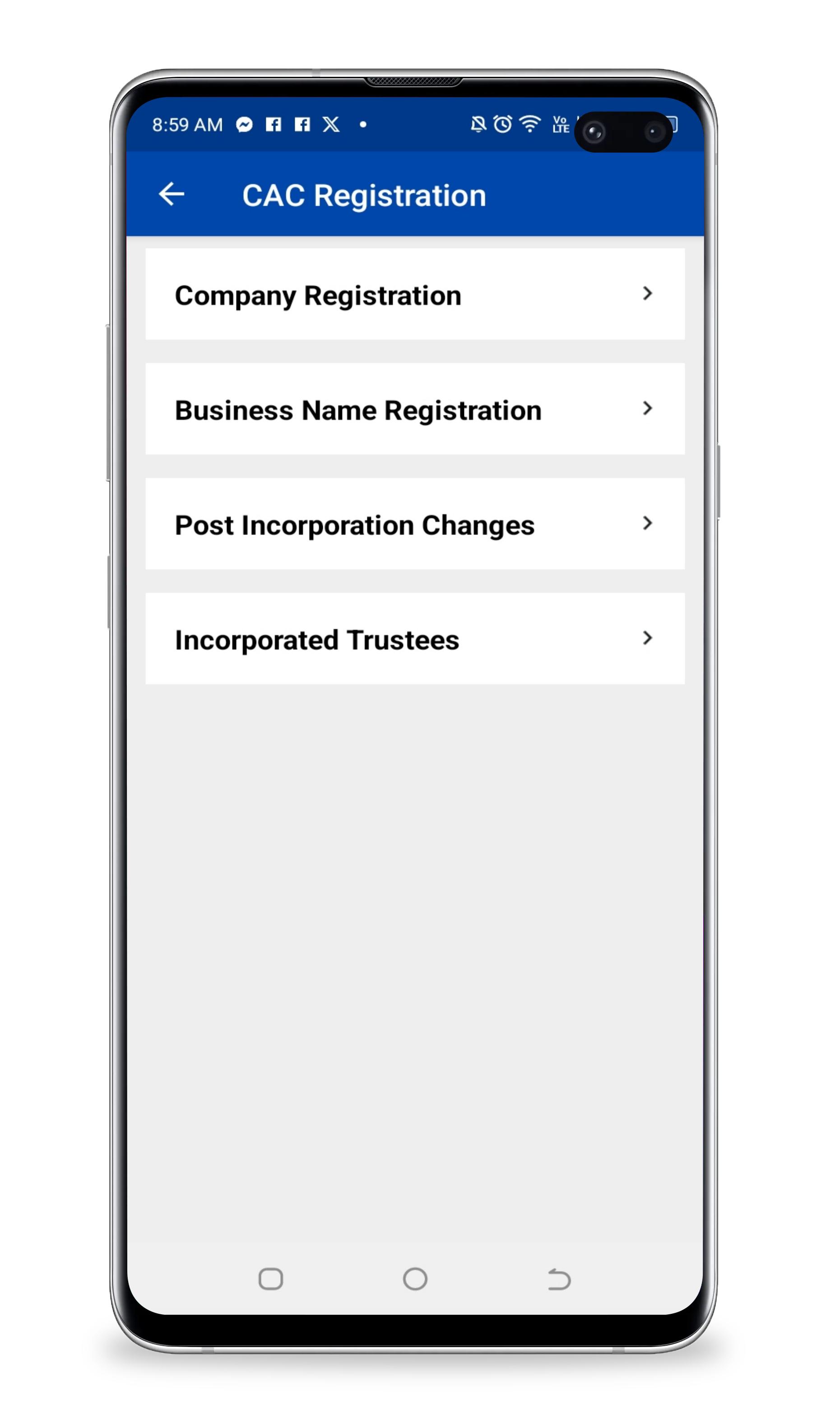Open Business Name Registration
The width and height of the screenshot is (840, 1424).
tap(415, 409)
